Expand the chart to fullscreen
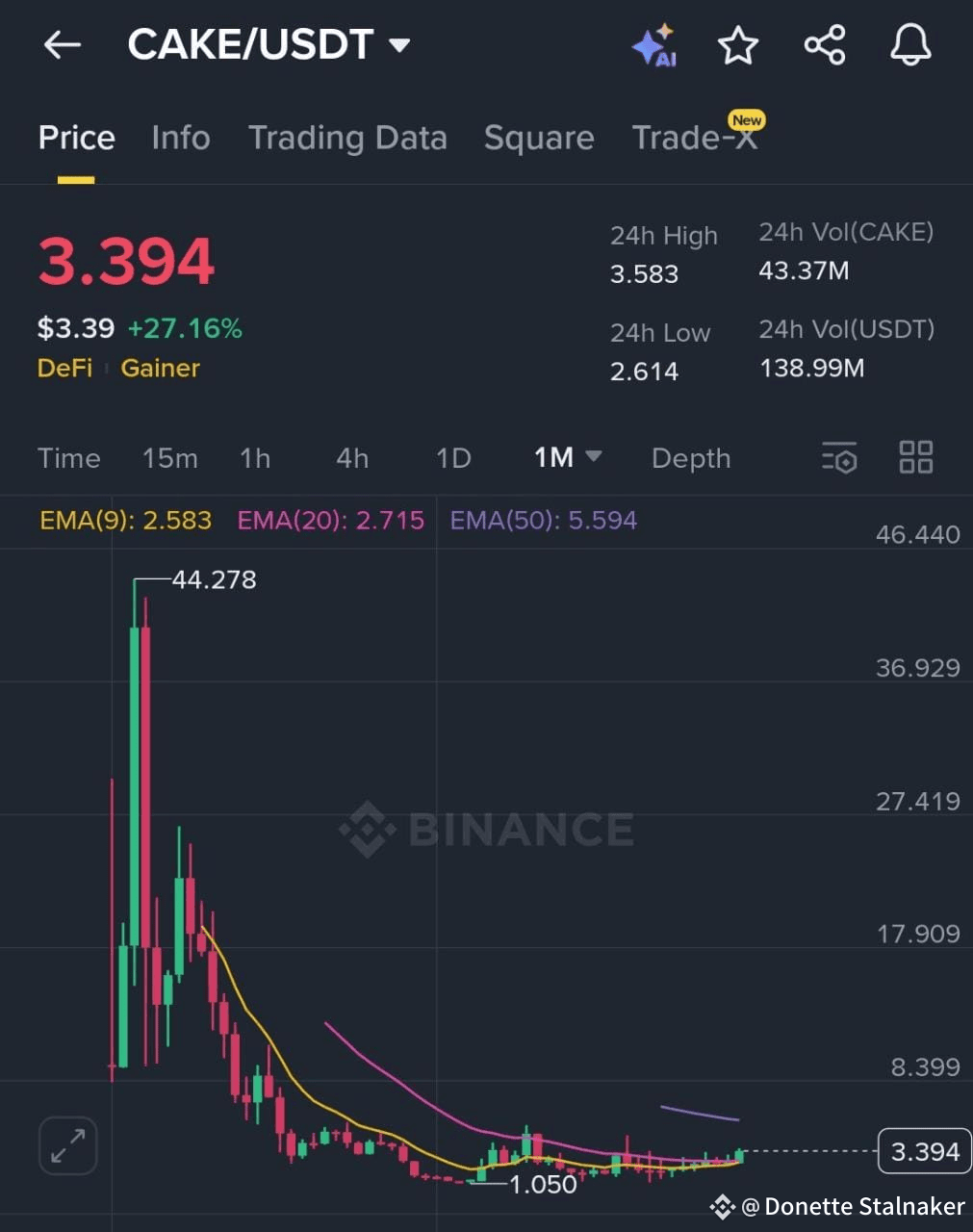973x1232 pixels. [68, 1145]
